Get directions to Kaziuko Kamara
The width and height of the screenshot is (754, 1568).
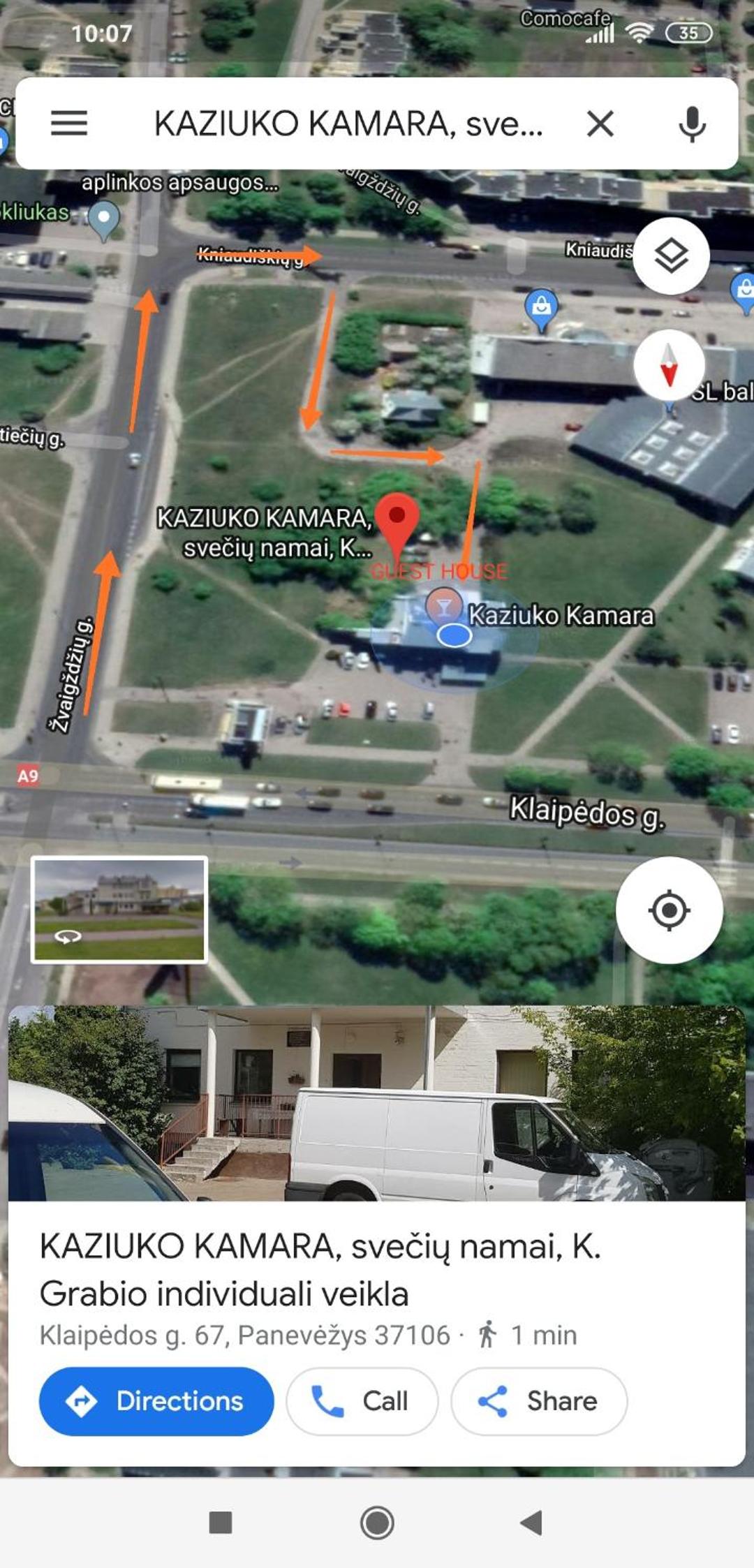156,1401
